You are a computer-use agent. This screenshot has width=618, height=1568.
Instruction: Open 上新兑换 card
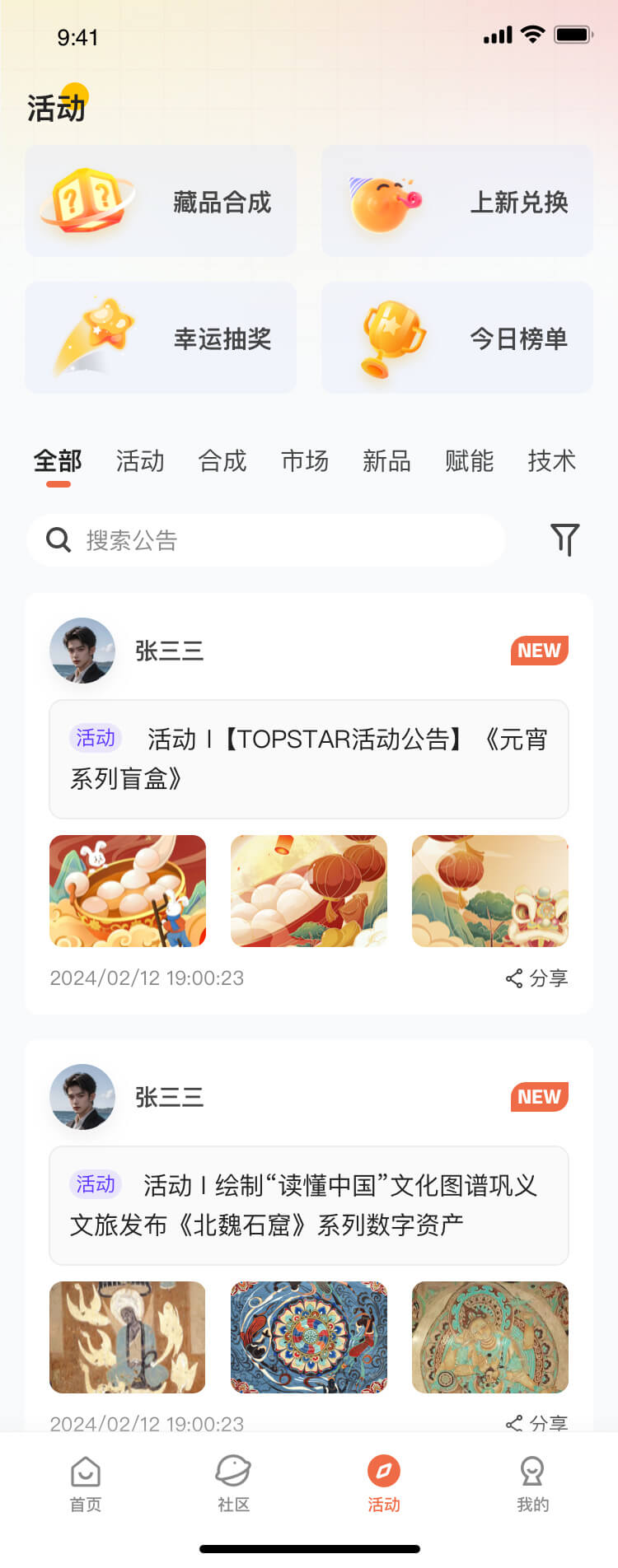(457, 202)
